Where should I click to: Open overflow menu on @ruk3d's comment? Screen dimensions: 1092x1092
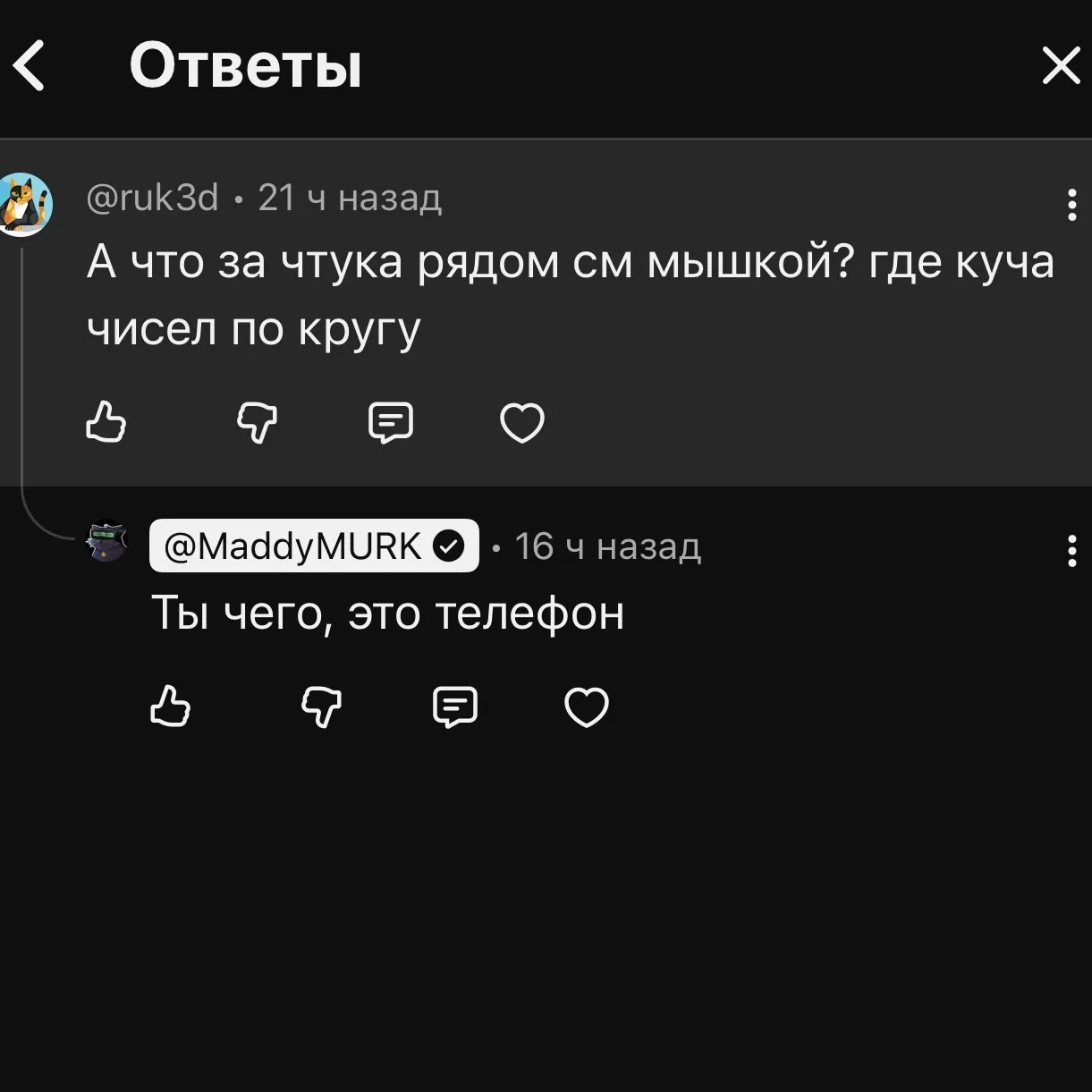tap(1071, 205)
